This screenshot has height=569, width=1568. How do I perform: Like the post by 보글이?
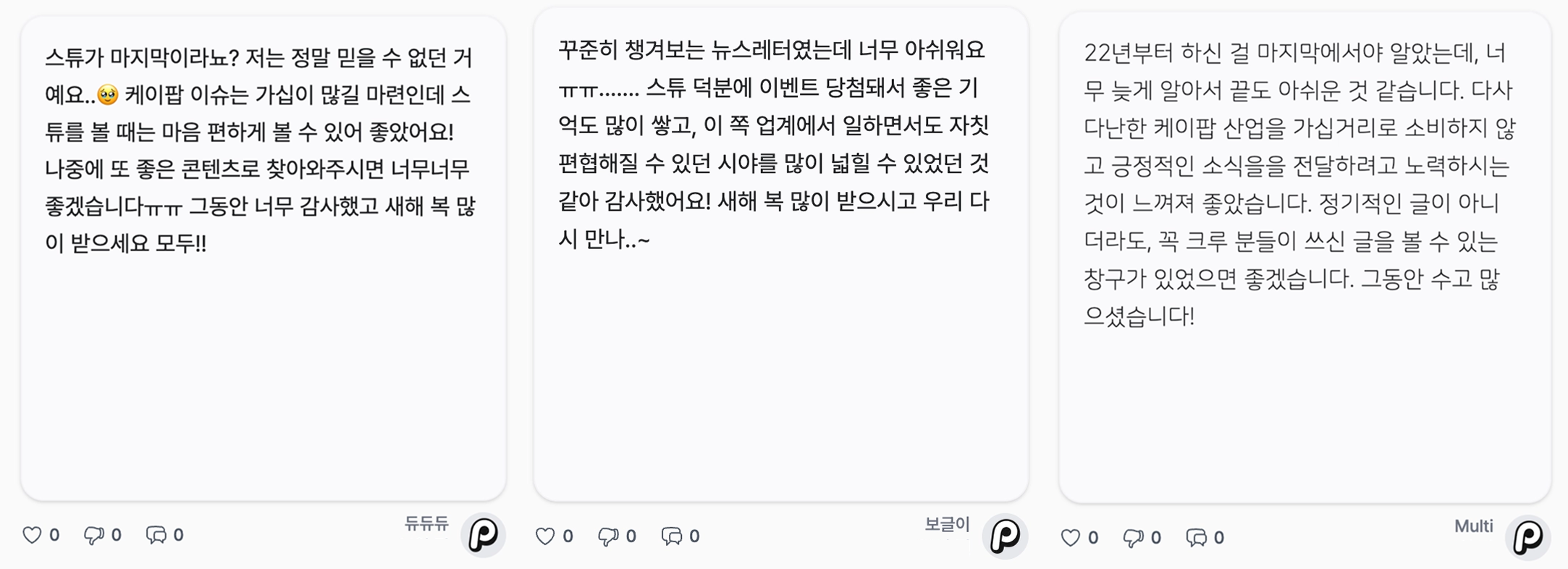pyautogui.click(x=545, y=536)
